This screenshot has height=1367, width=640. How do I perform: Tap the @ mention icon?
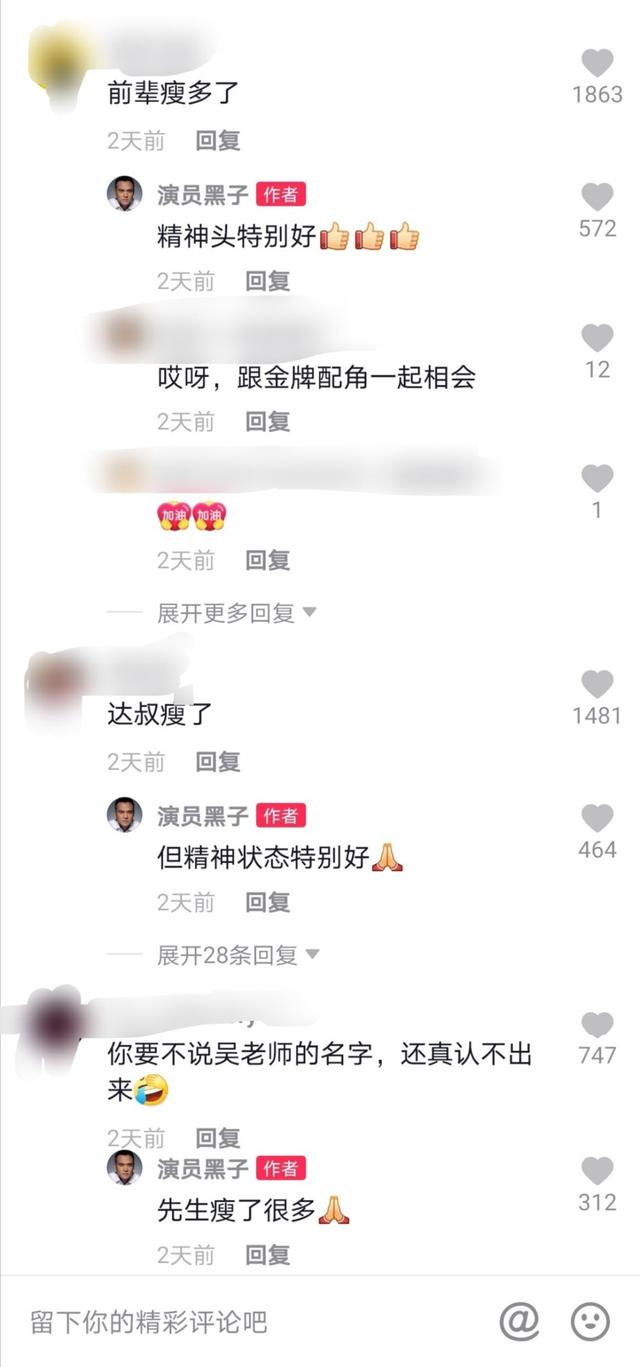pos(519,1322)
